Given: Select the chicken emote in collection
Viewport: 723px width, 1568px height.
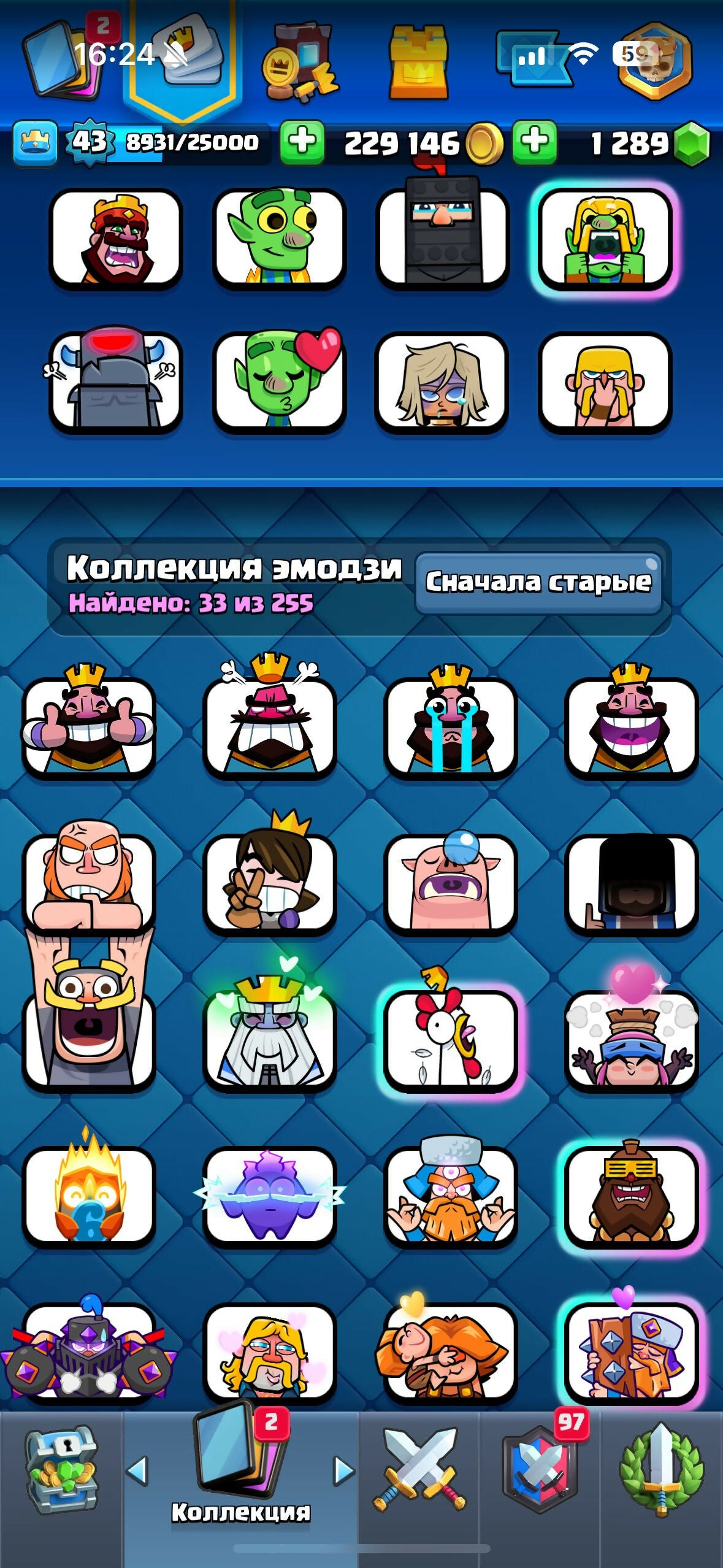Looking at the screenshot, I should tap(451, 1039).
